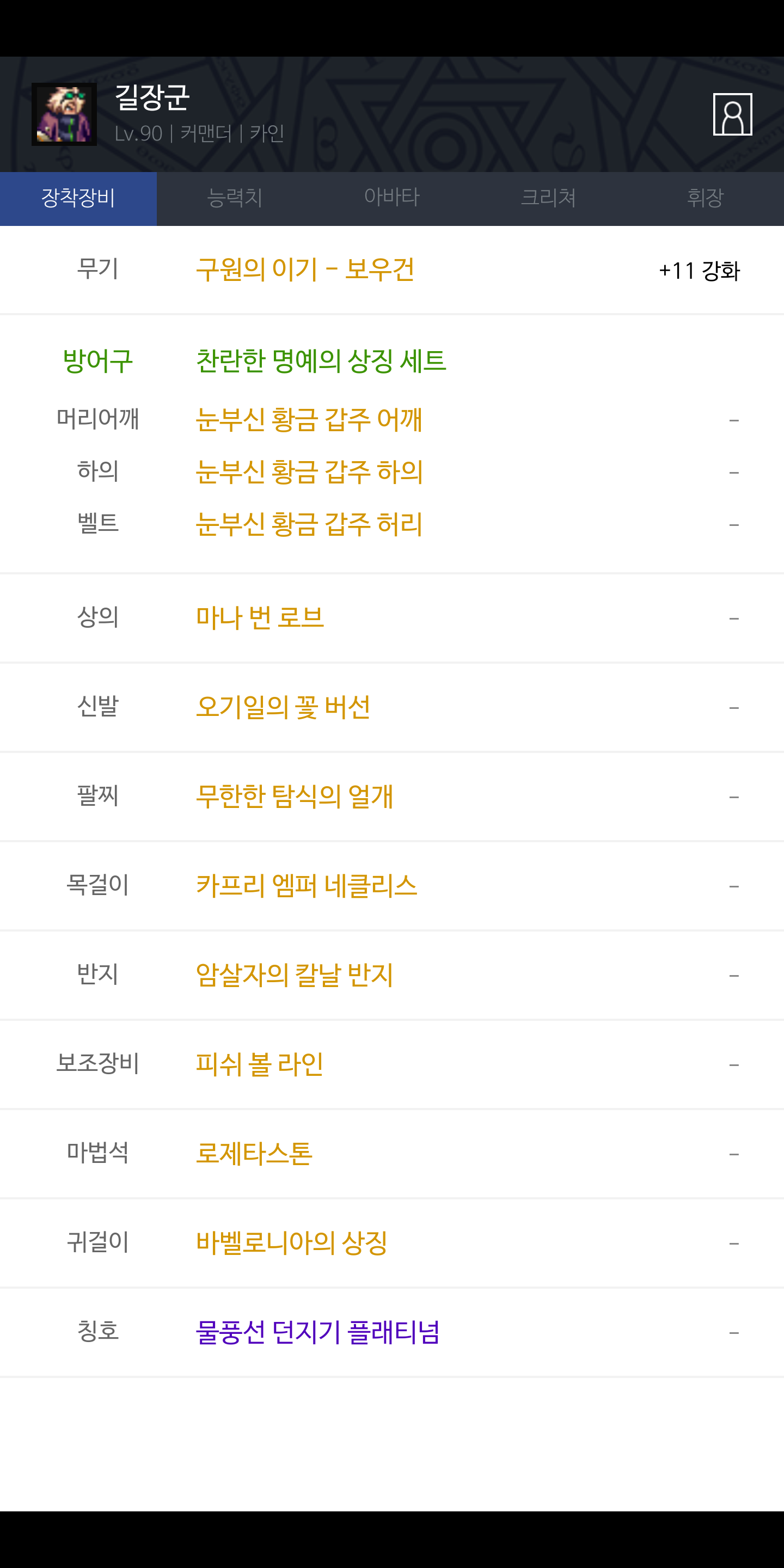
Task: Open title 물풍선 던지기 플래티넘
Action: coord(318,1332)
